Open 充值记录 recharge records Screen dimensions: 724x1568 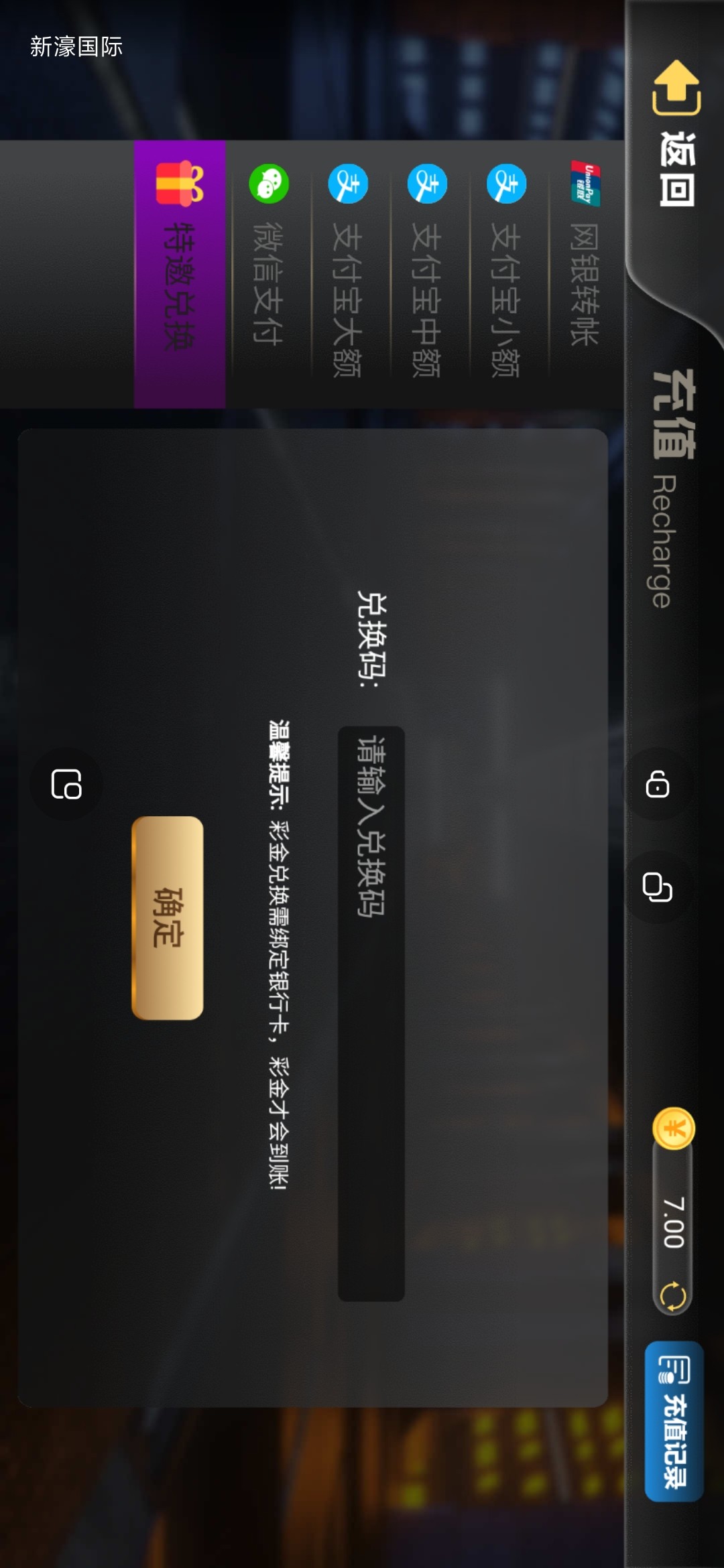click(674, 1421)
